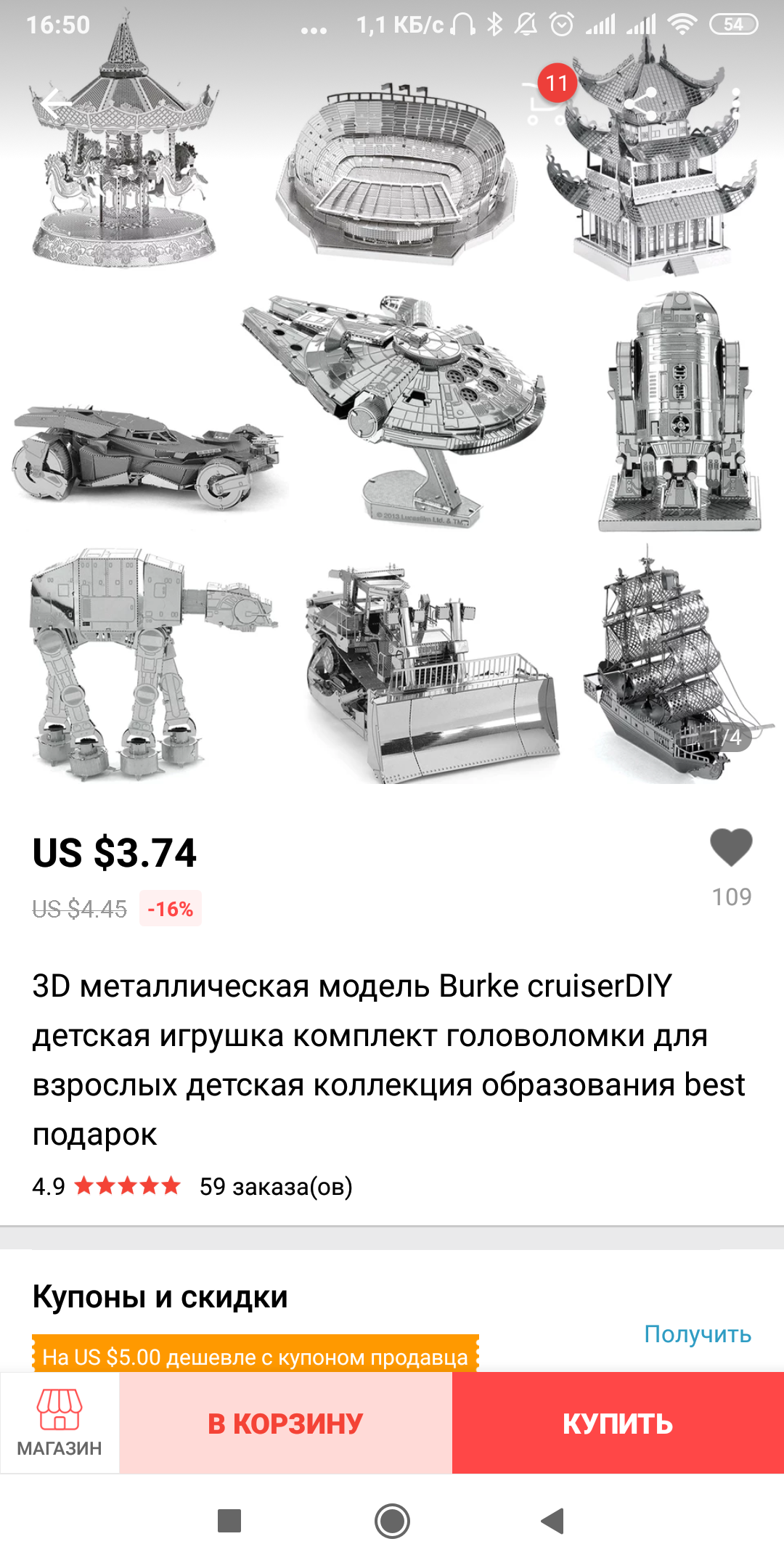Image resolution: width=784 pixels, height=1568 pixels.
Task: Open the overflow menu
Action: 736,104
